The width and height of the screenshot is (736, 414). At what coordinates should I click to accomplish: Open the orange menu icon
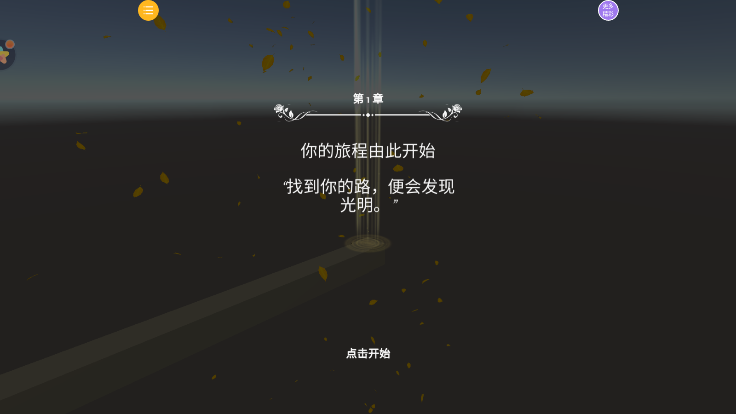[x=148, y=10]
